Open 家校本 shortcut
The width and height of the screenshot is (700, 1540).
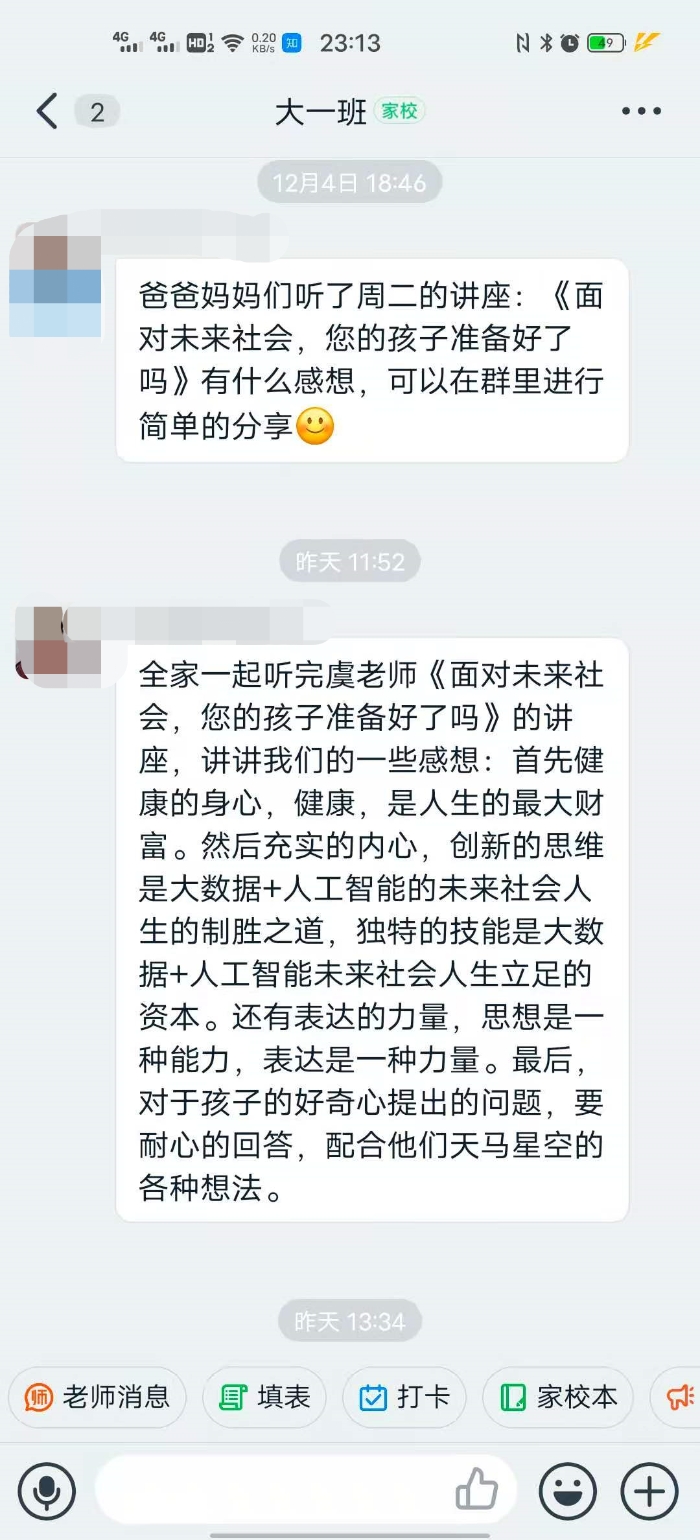pyautogui.click(x=558, y=1396)
